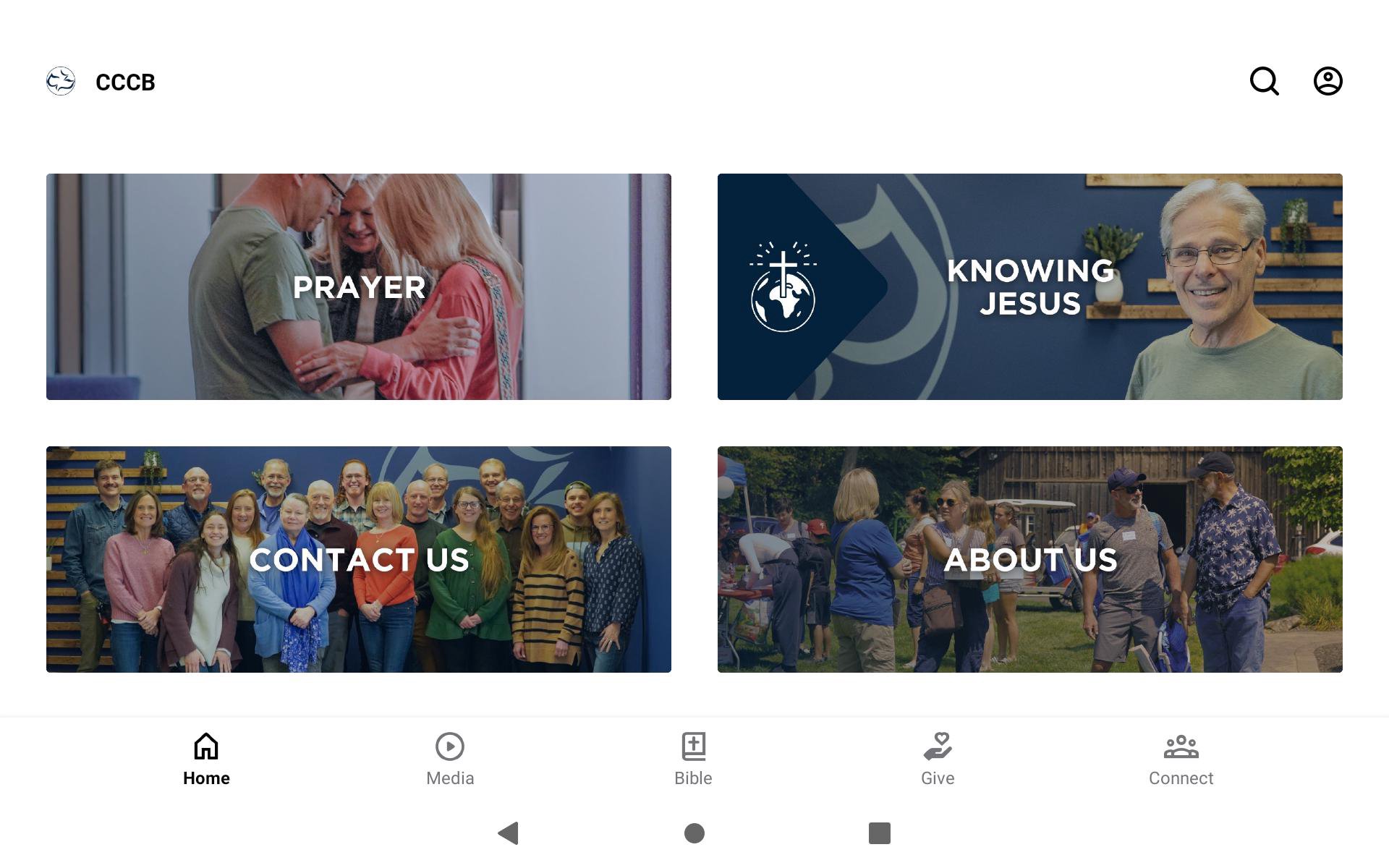Go to the Home tab

[206, 759]
